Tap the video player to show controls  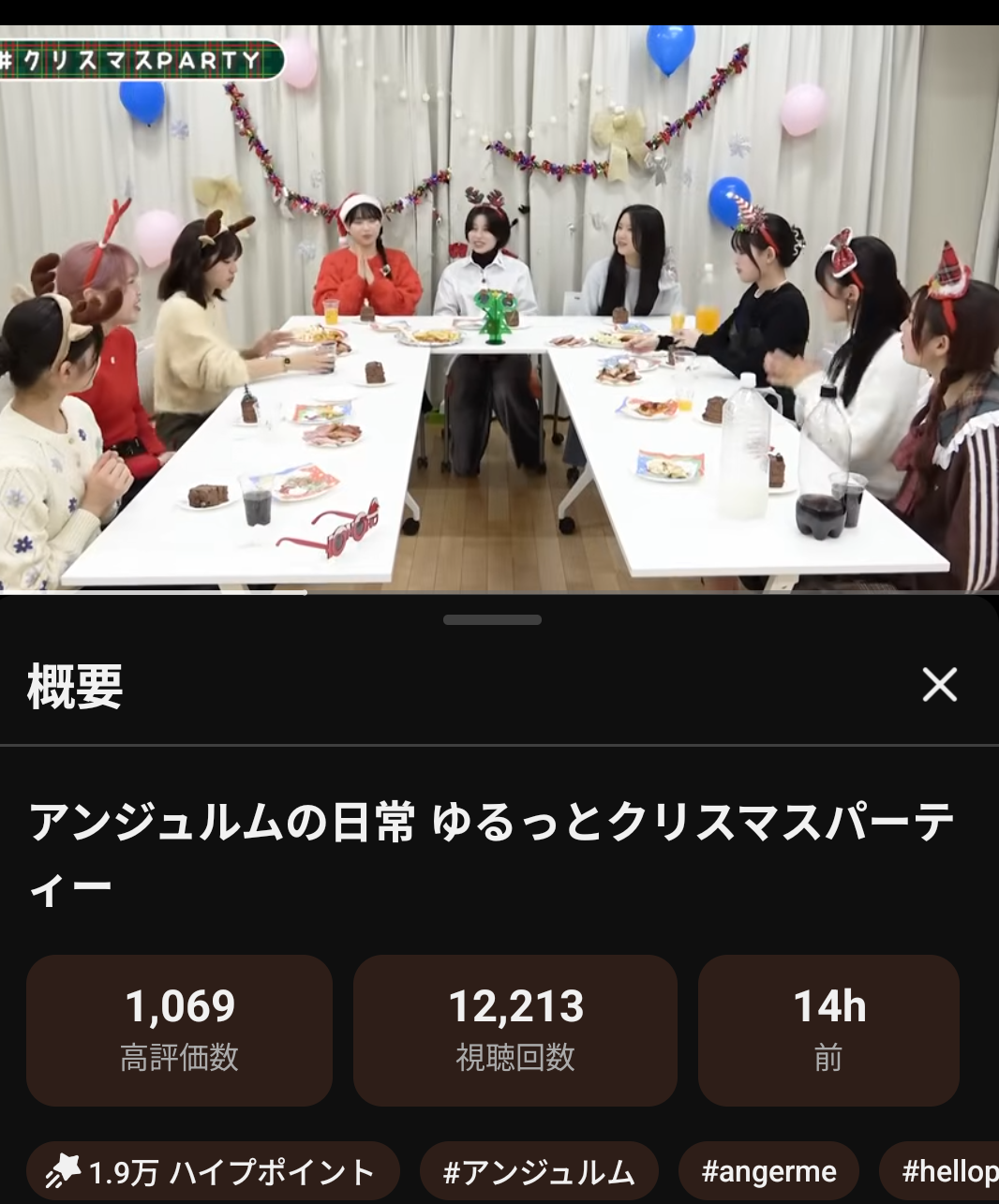[499, 309]
